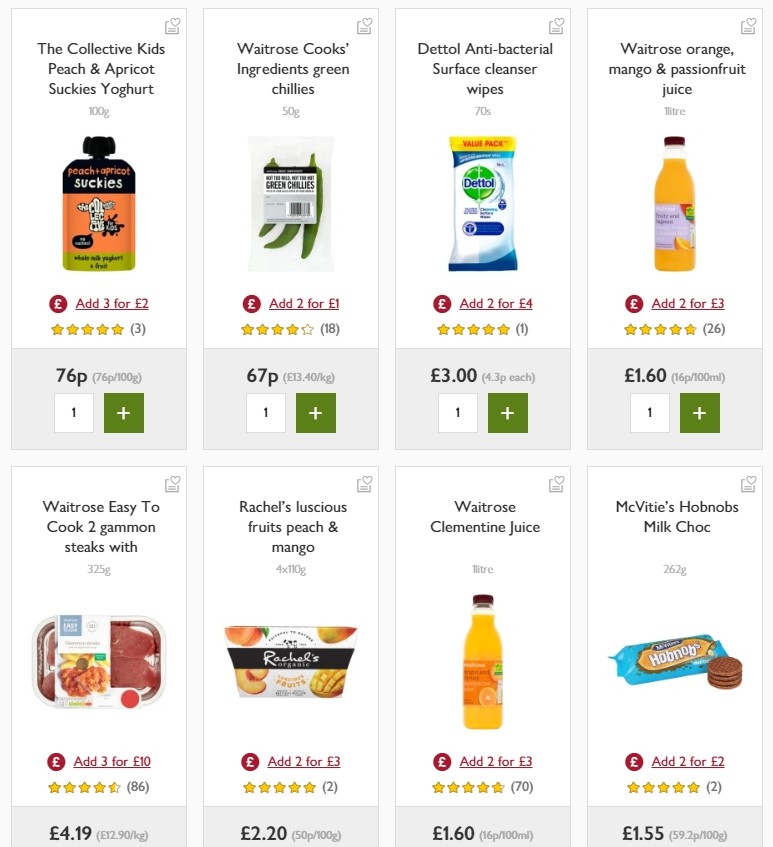
Task: Click the list icon above Dettol Surface wipes
Action: click(x=556, y=26)
